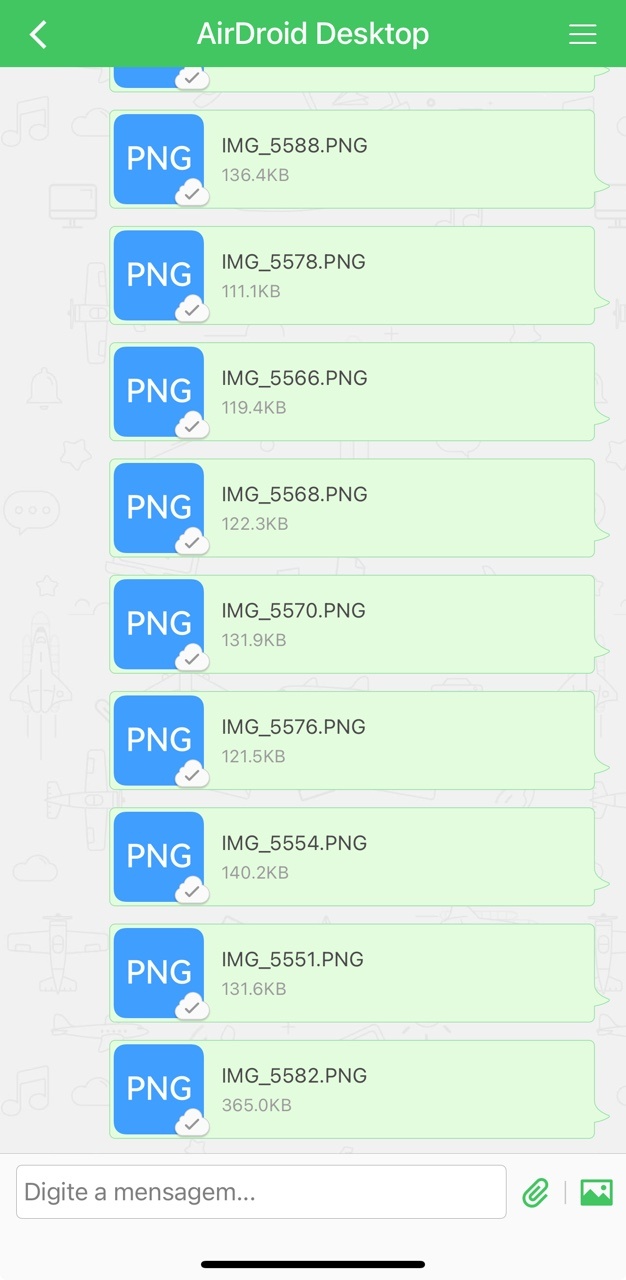Open file IMG_5566.PNG

pos(352,391)
